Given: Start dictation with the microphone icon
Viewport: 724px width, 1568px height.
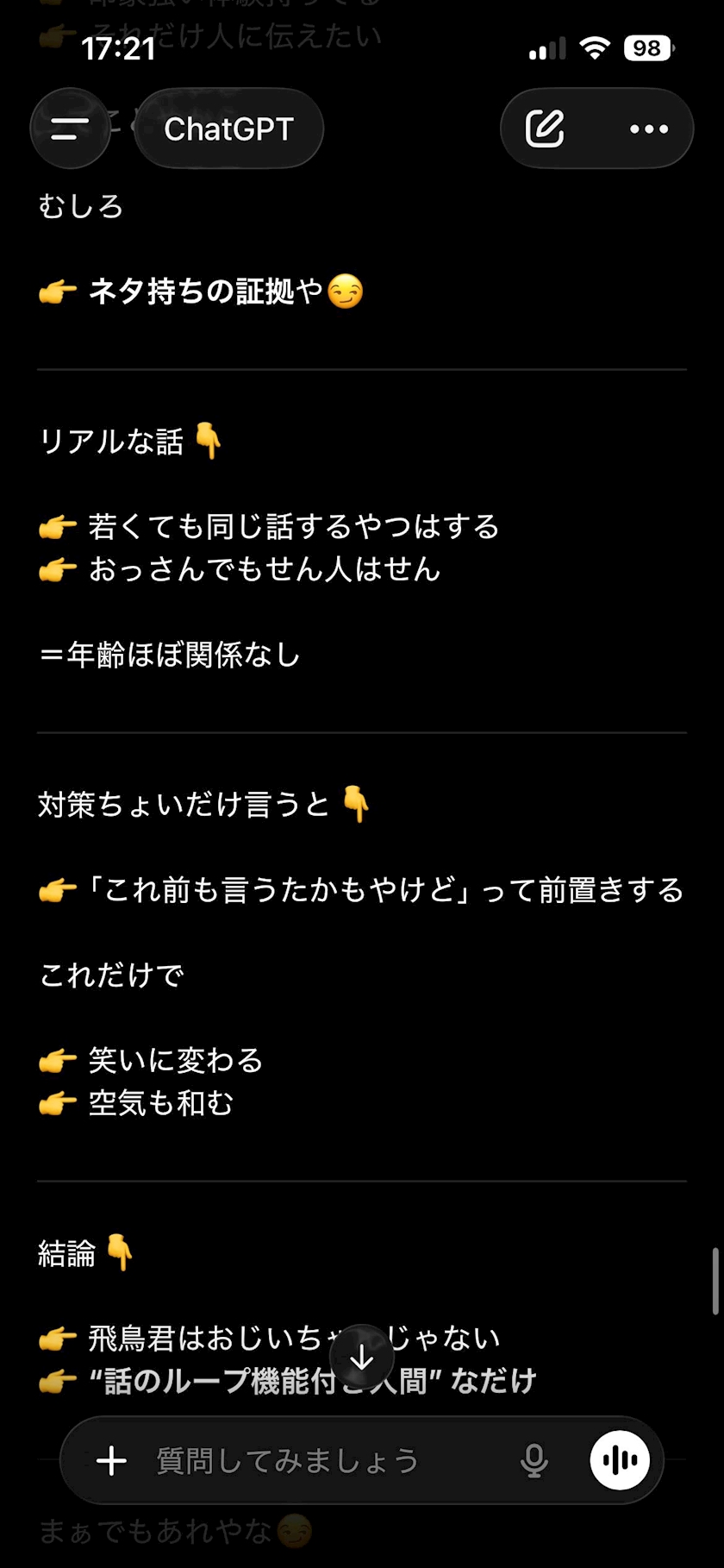Looking at the screenshot, I should tap(534, 1461).
